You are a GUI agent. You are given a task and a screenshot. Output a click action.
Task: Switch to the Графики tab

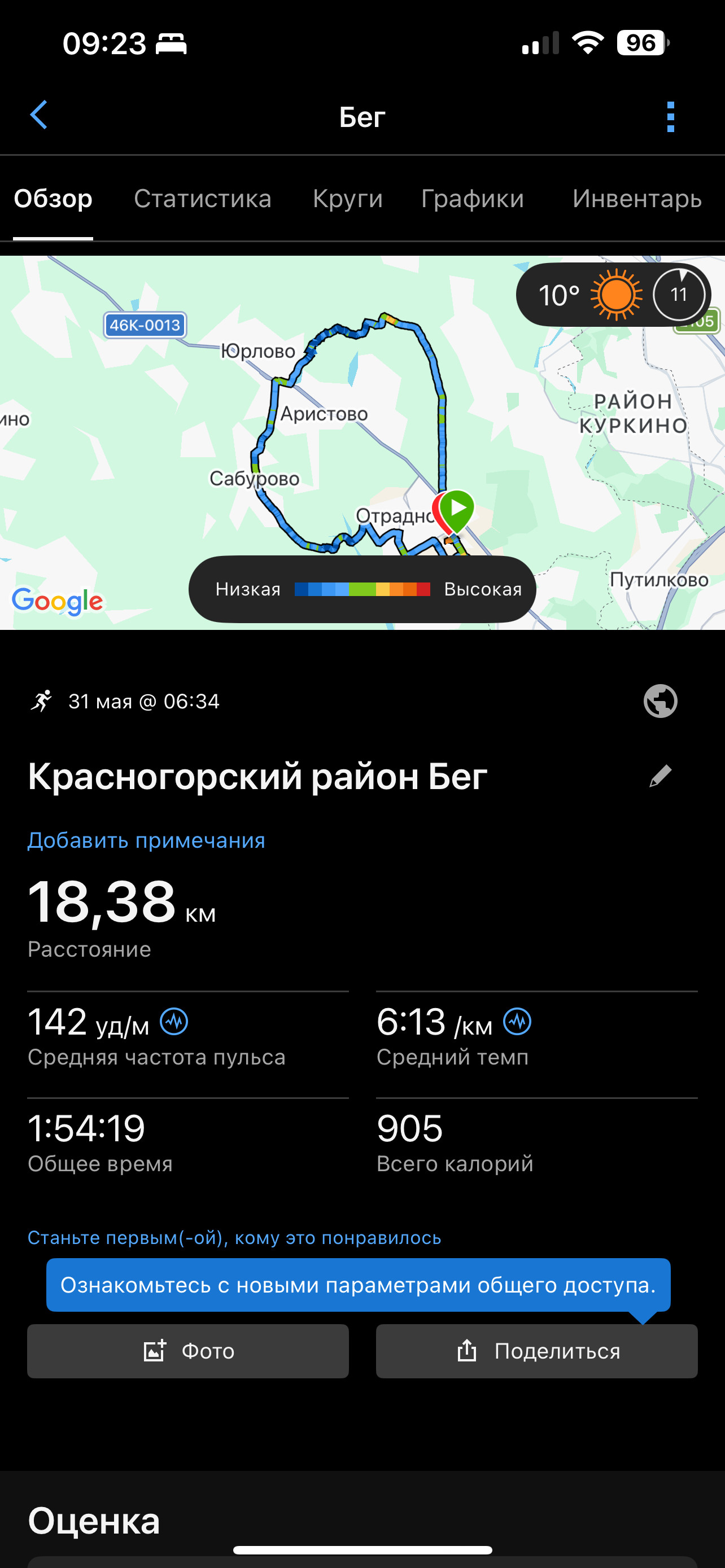pos(473,199)
